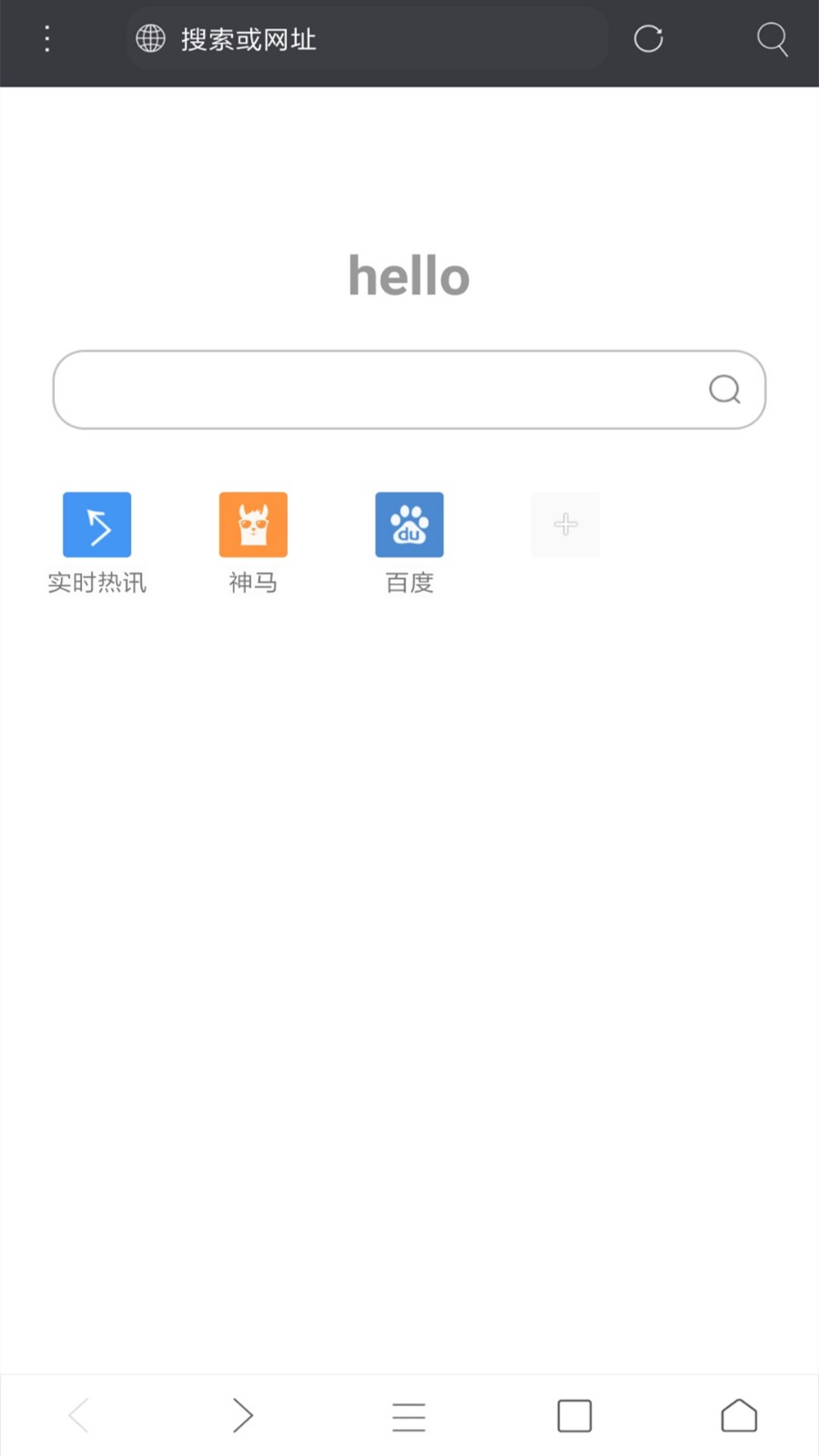Viewport: 819px width, 1456px height.
Task: Tap the magnifier inside the search box
Action: (x=724, y=389)
